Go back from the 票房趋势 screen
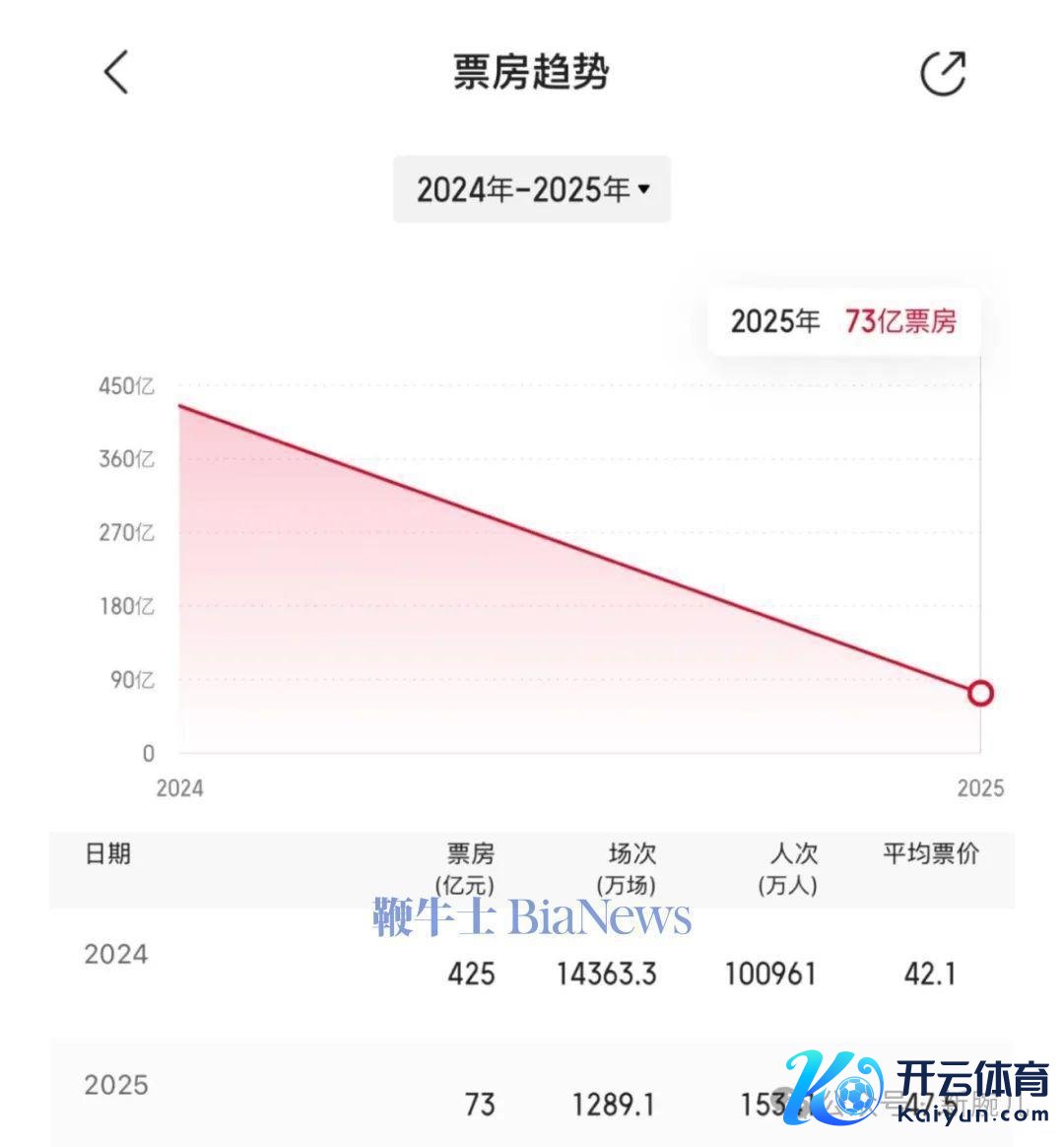 [116, 73]
